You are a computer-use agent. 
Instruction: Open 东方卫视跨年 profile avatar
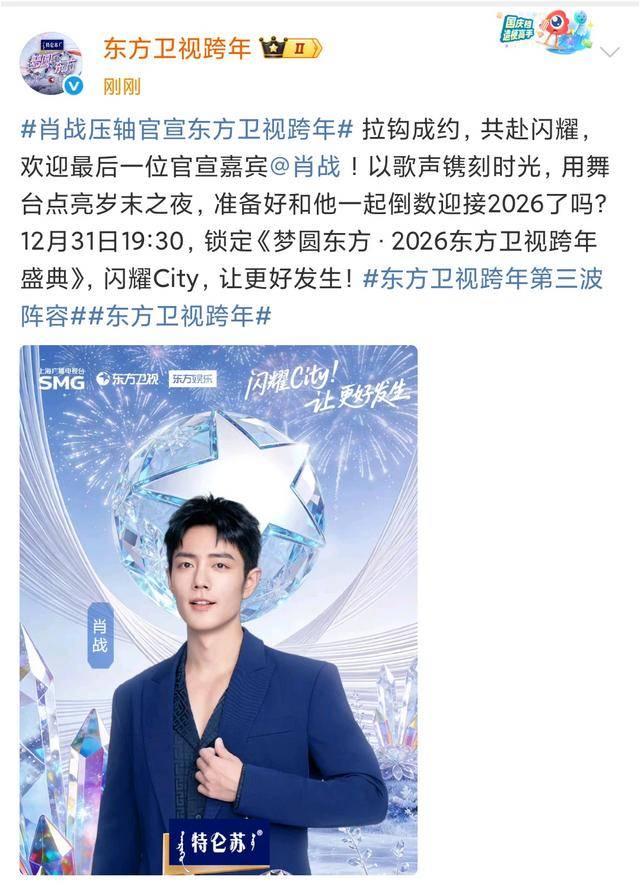(x=50, y=62)
